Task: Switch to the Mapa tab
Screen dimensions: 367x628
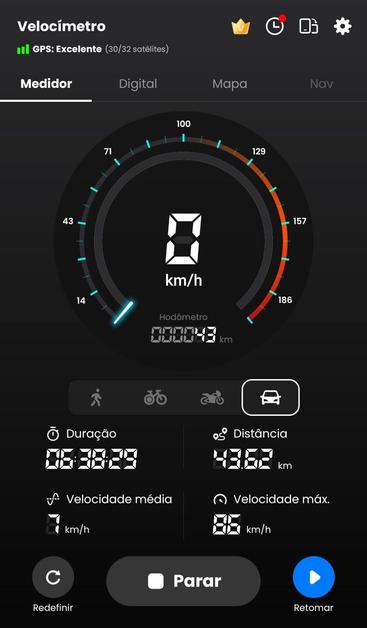Action: (230, 84)
